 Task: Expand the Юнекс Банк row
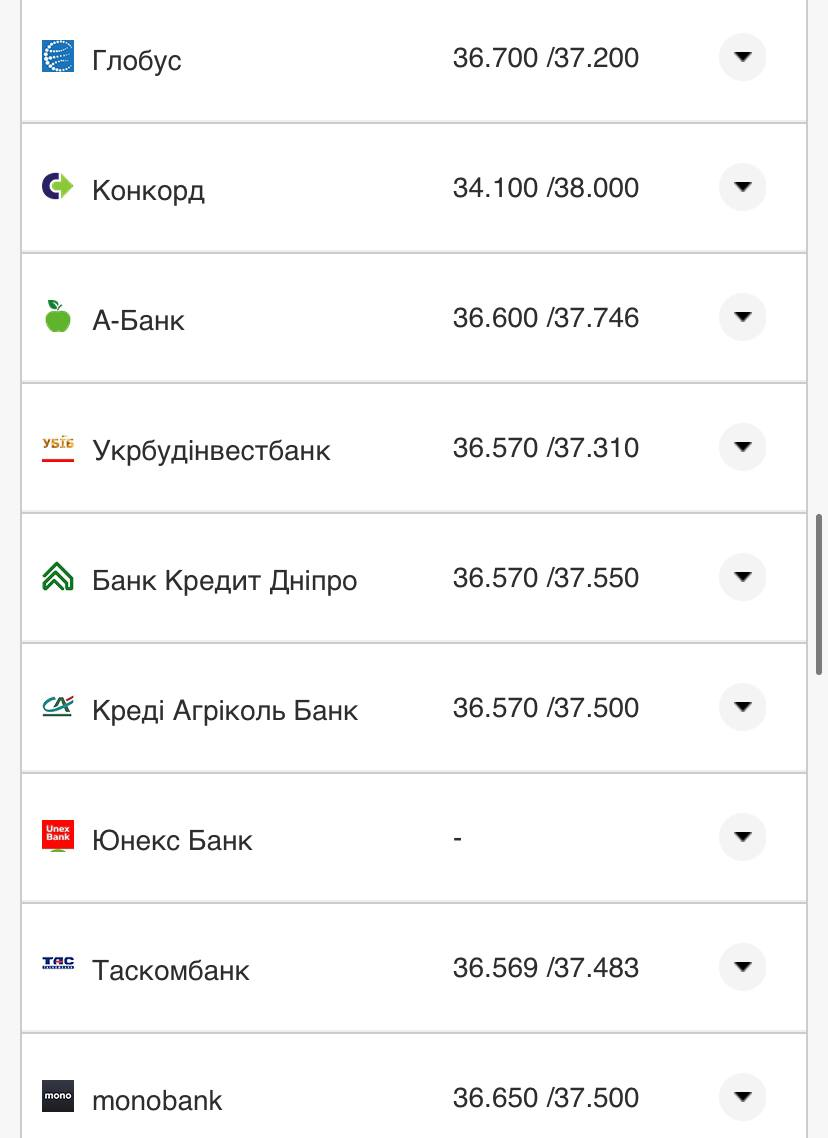pos(742,837)
